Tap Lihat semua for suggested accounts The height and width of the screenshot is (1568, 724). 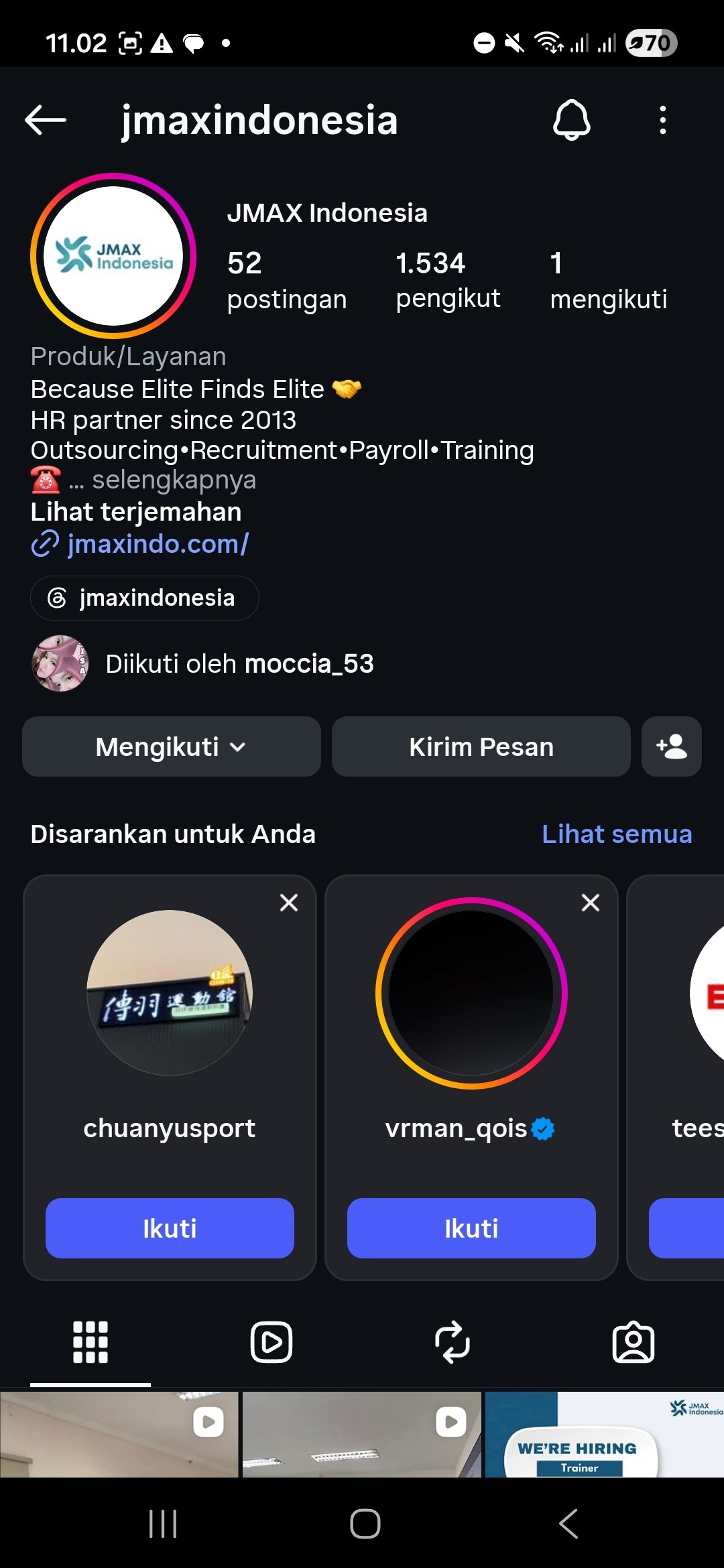(x=617, y=834)
